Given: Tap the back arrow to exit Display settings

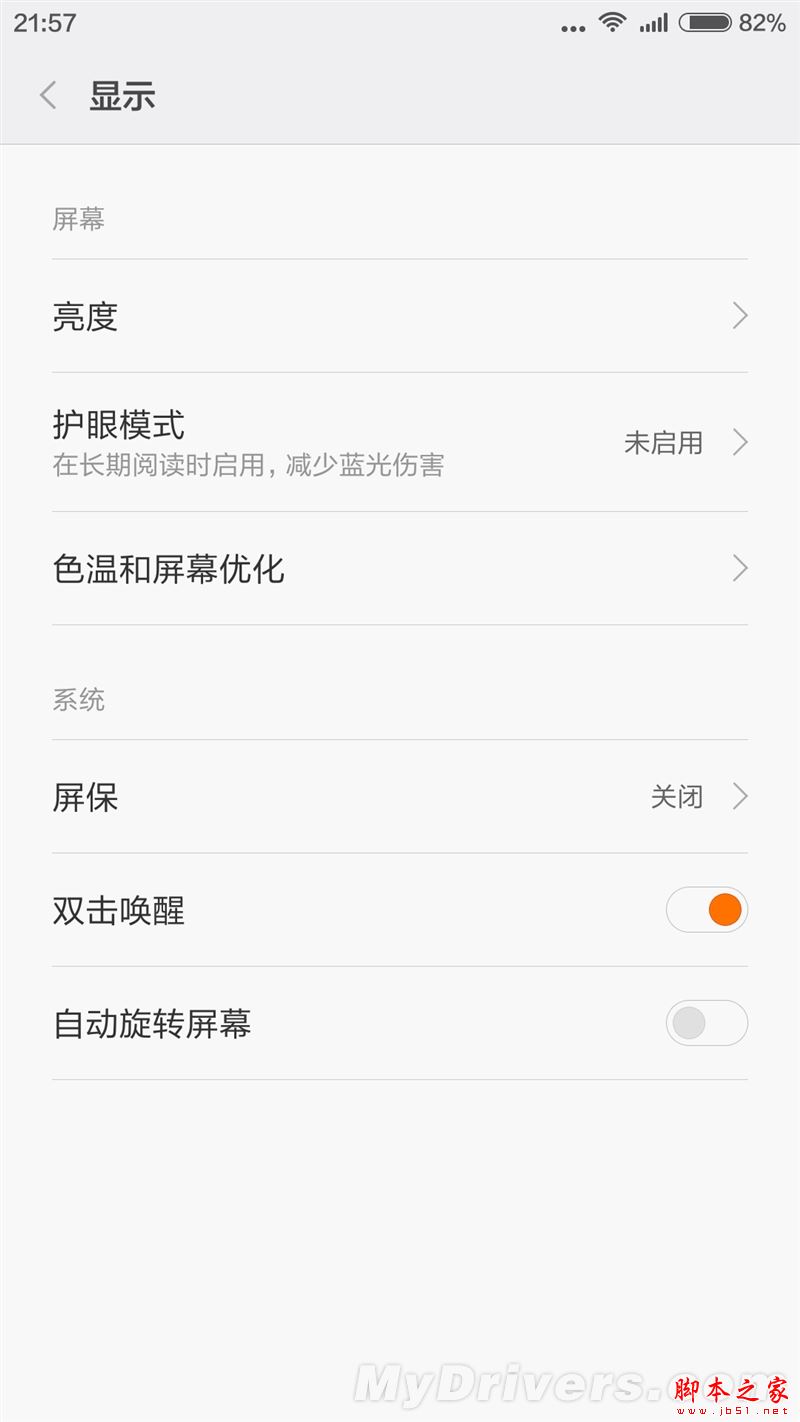Looking at the screenshot, I should click(x=47, y=95).
